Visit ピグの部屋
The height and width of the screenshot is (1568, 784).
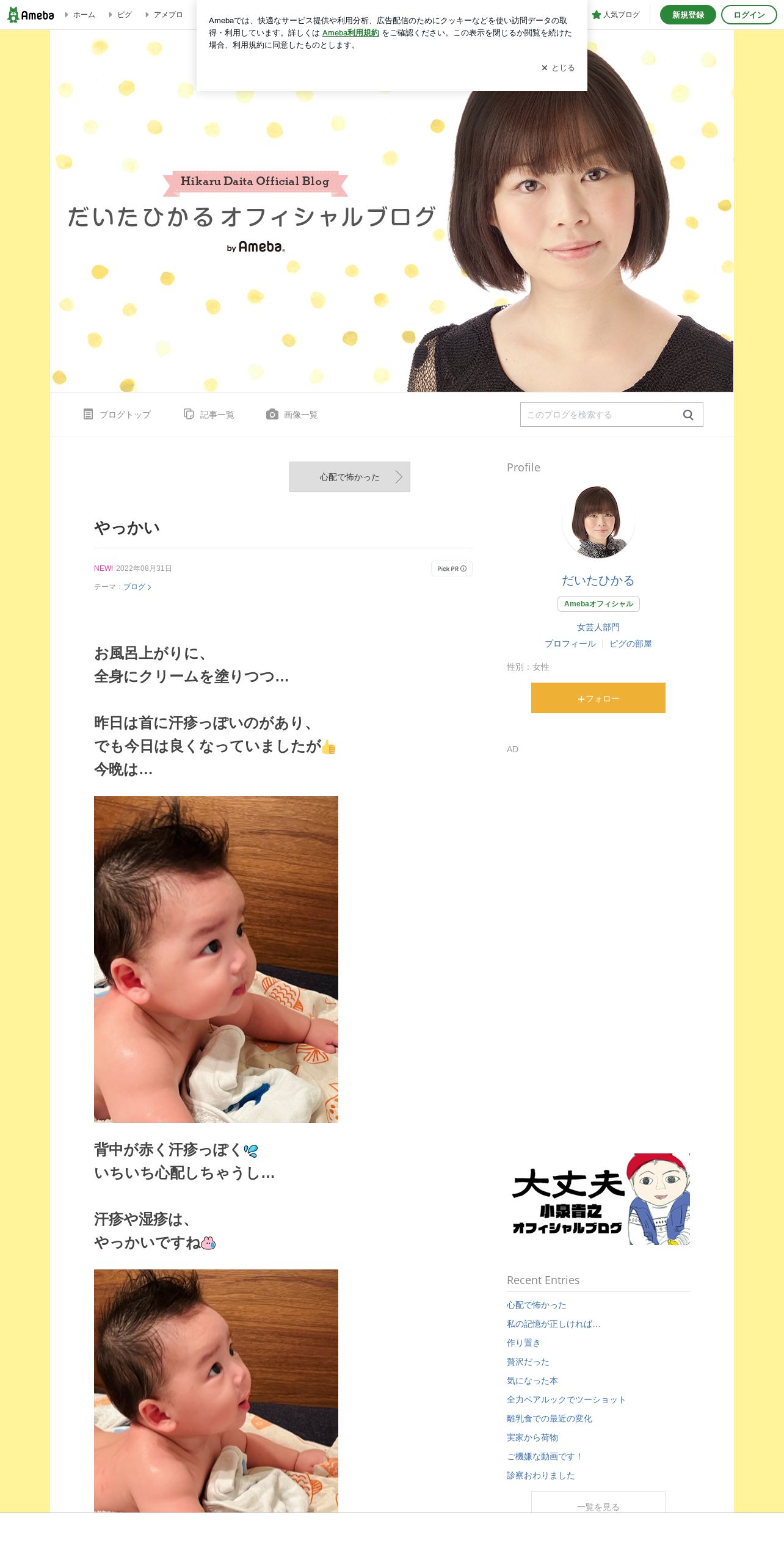(x=631, y=644)
